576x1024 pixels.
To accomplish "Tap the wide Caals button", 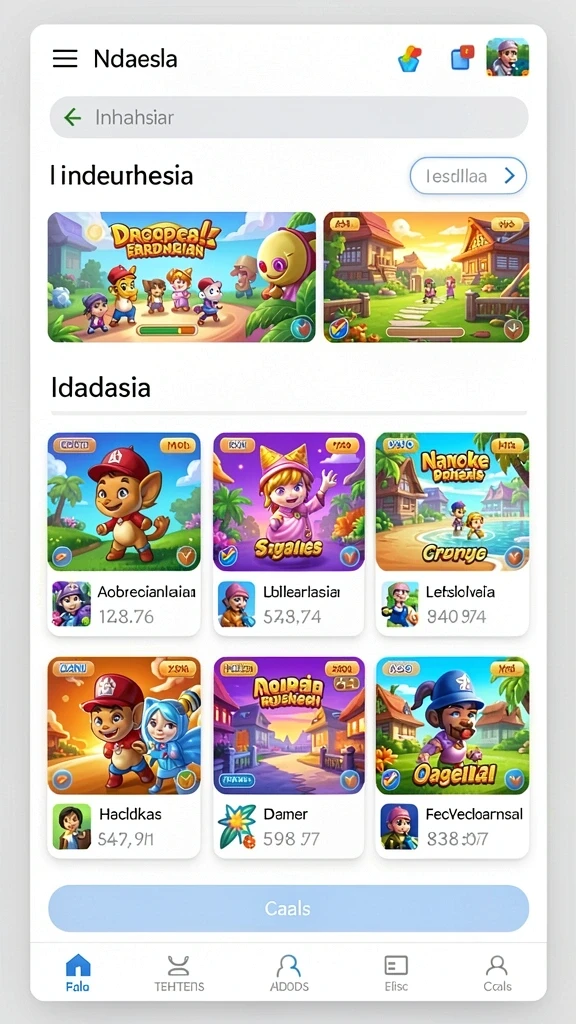I will pyautogui.click(x=289, y=908).
